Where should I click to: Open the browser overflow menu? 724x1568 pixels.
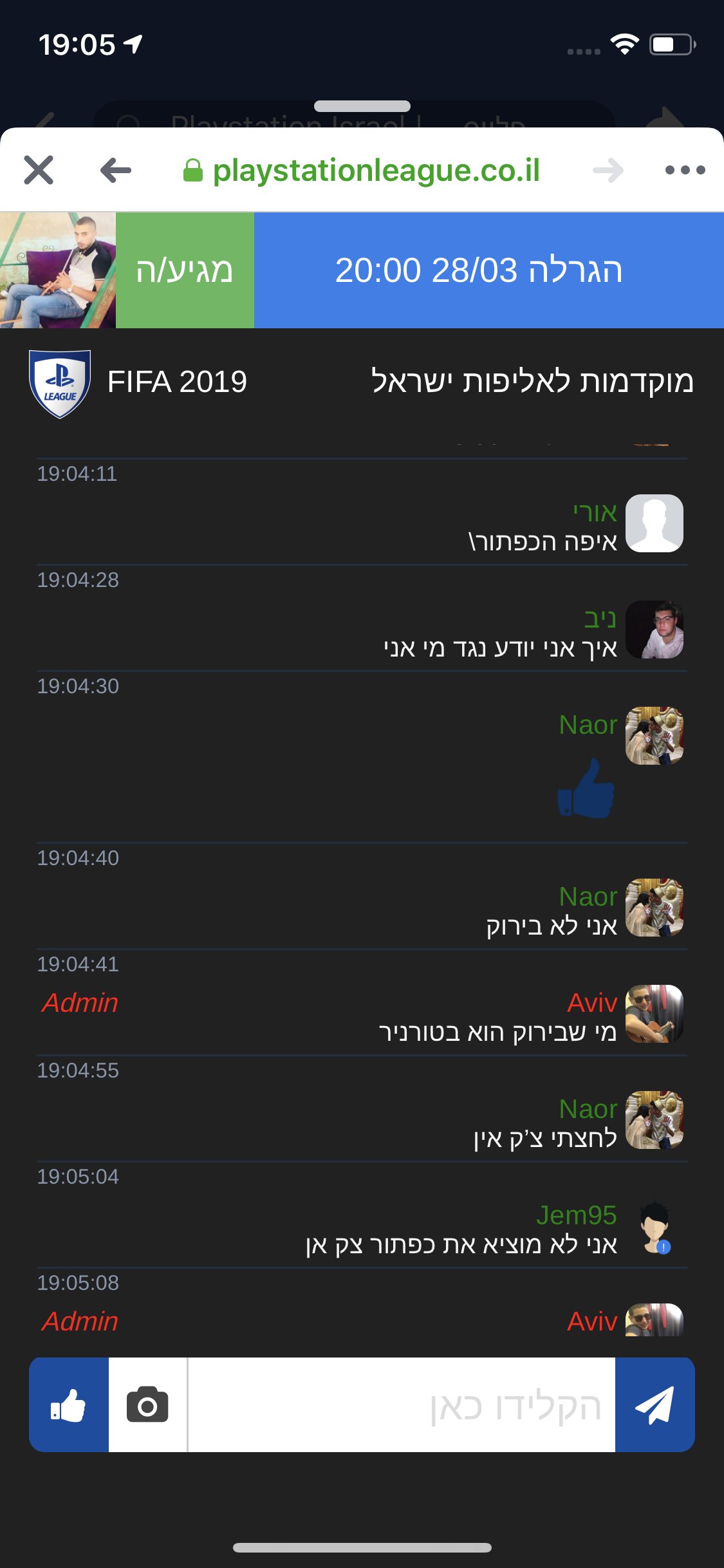(685, 171)
